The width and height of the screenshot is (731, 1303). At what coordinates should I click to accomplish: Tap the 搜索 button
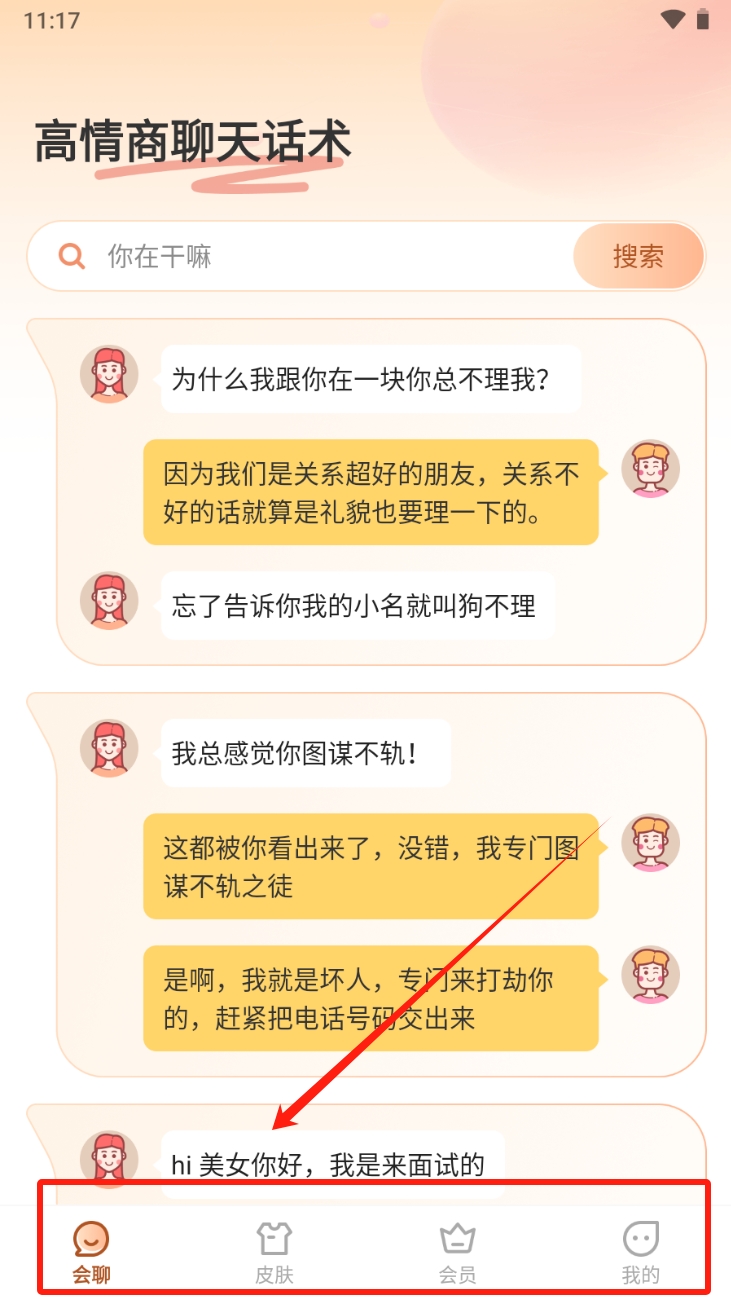tap(638, 257)
